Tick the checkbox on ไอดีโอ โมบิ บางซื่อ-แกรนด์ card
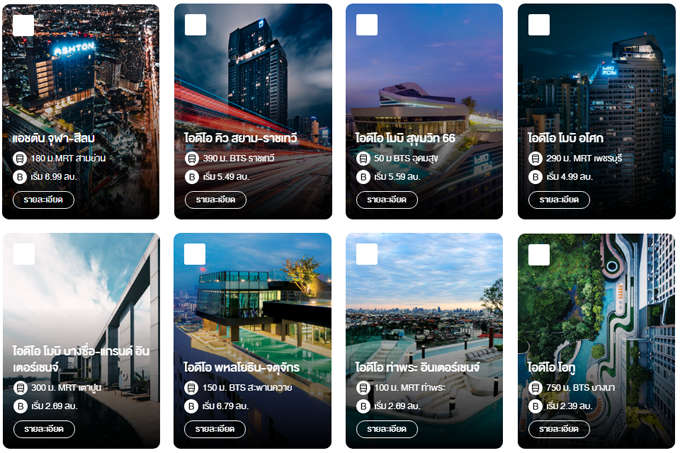The image size is (680, 453). (x=24, y=255)
